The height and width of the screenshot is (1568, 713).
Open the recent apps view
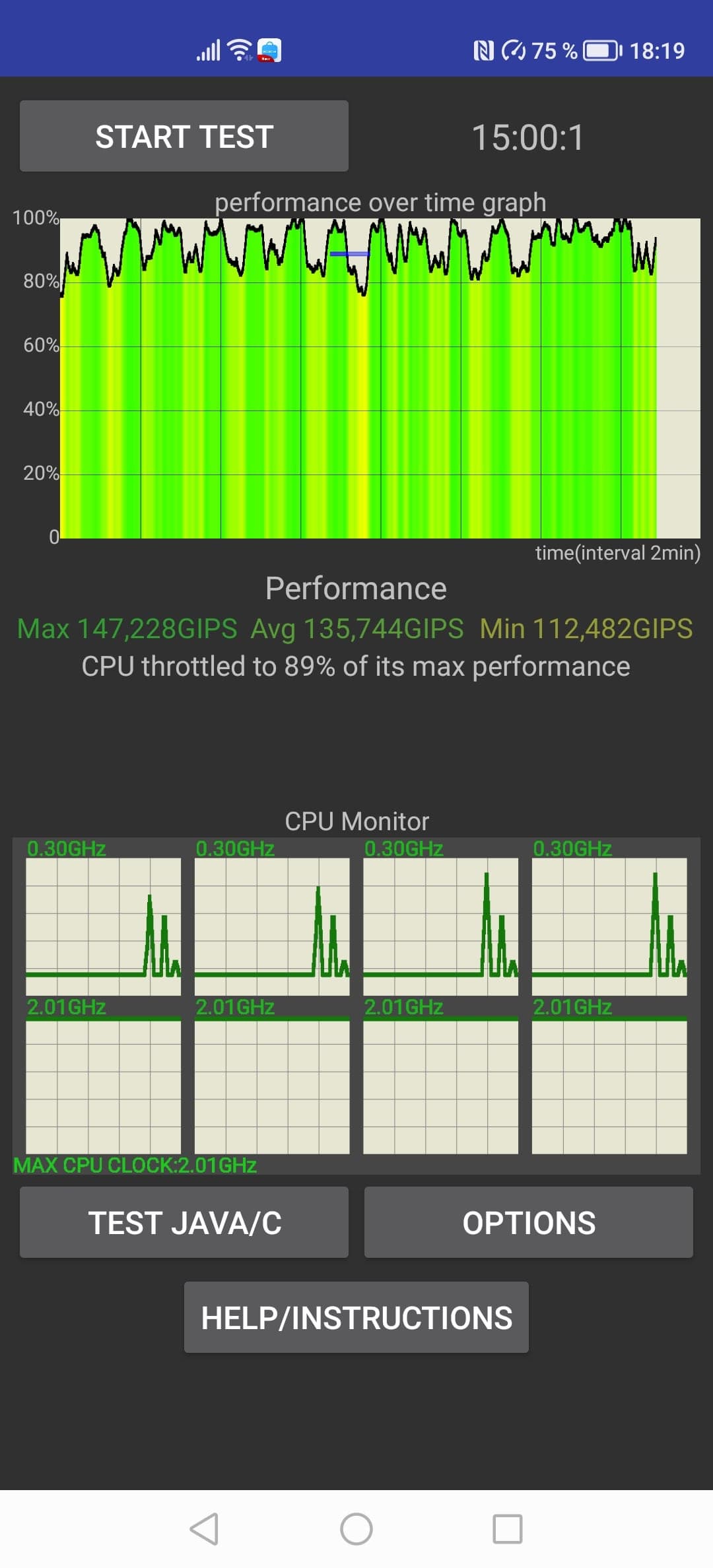click(x=508, y=1529)
